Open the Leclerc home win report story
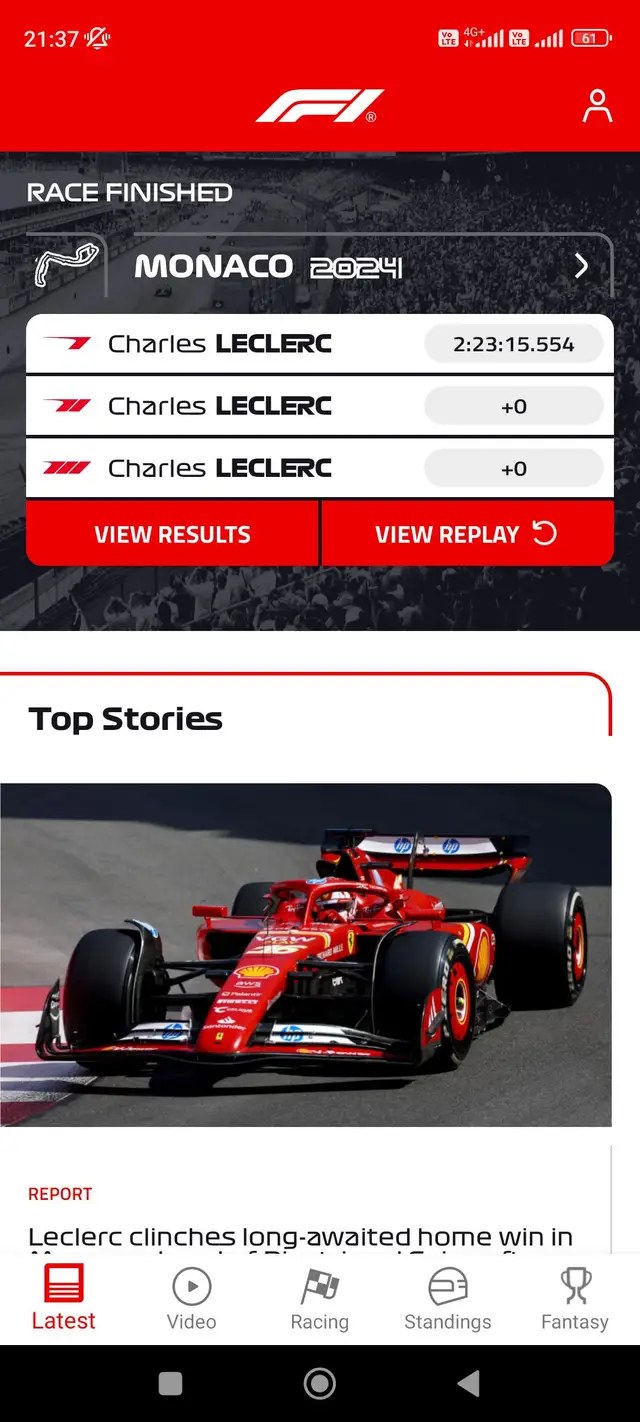The image size is (640, 1422). (300, 1237)
